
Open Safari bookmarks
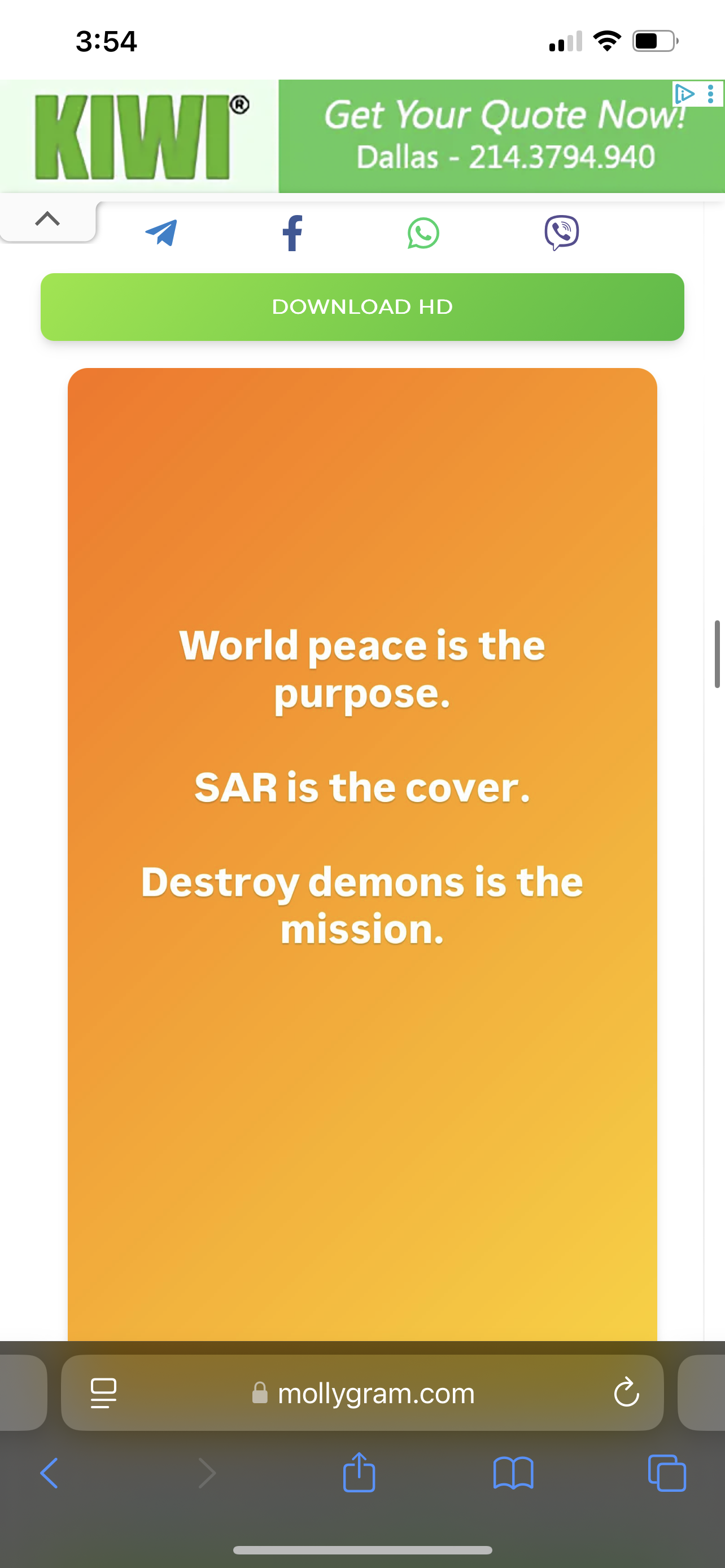pyautogui.click(x=513, y=1473)
